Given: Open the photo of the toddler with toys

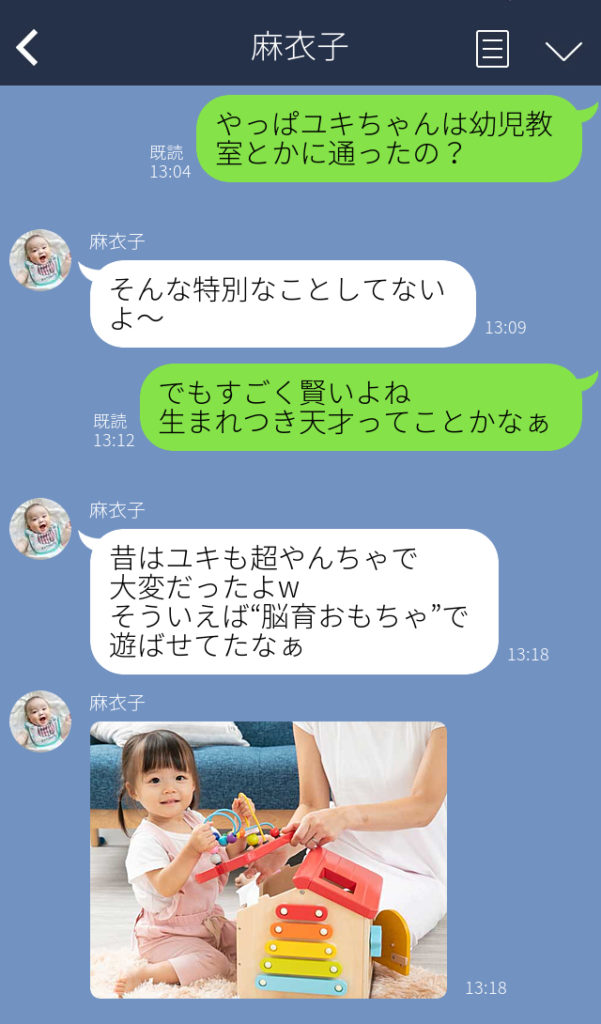Looking at the screenshot, I should point(268,859).
